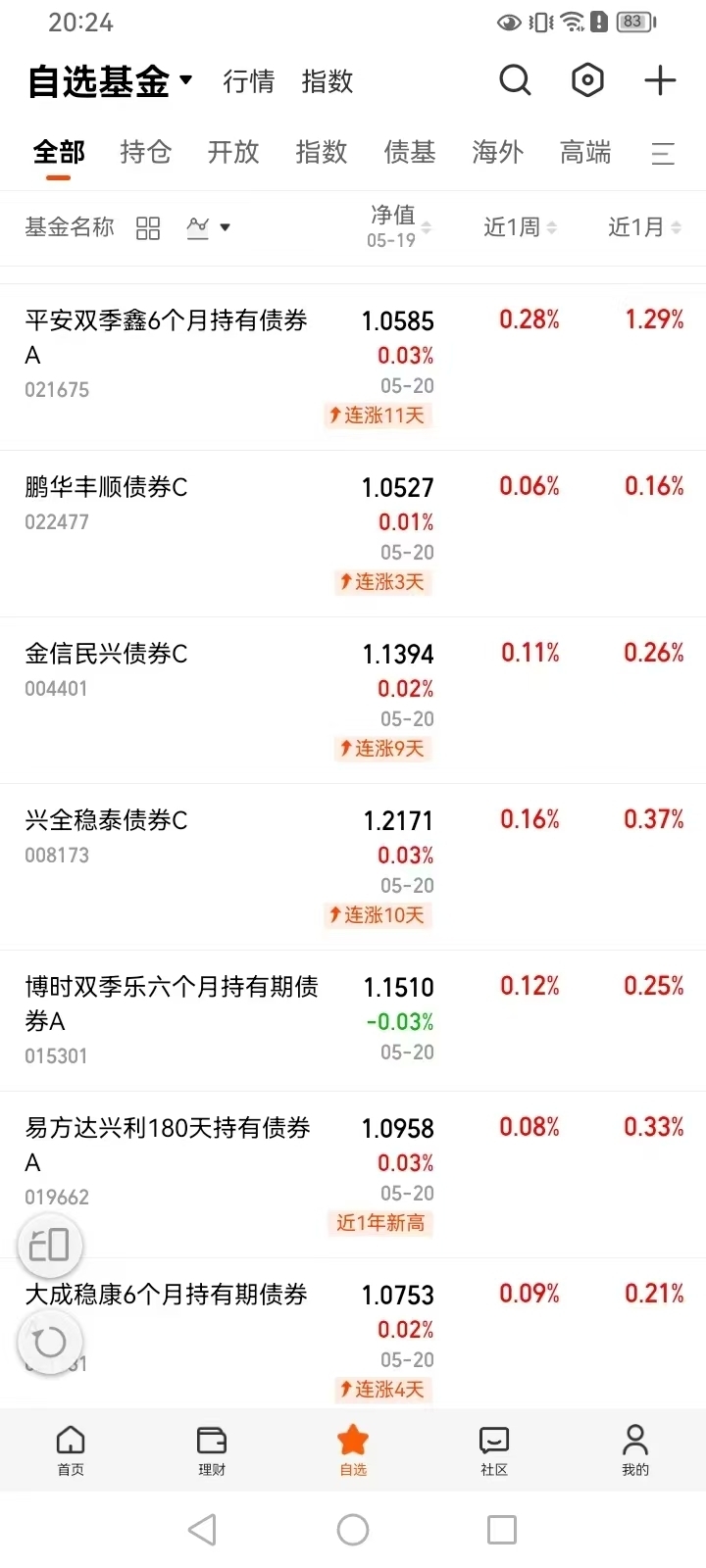This screenshot has height=1568, width=706.
Task: Switch to the 持仓 tab
Action: click(146, 152)
